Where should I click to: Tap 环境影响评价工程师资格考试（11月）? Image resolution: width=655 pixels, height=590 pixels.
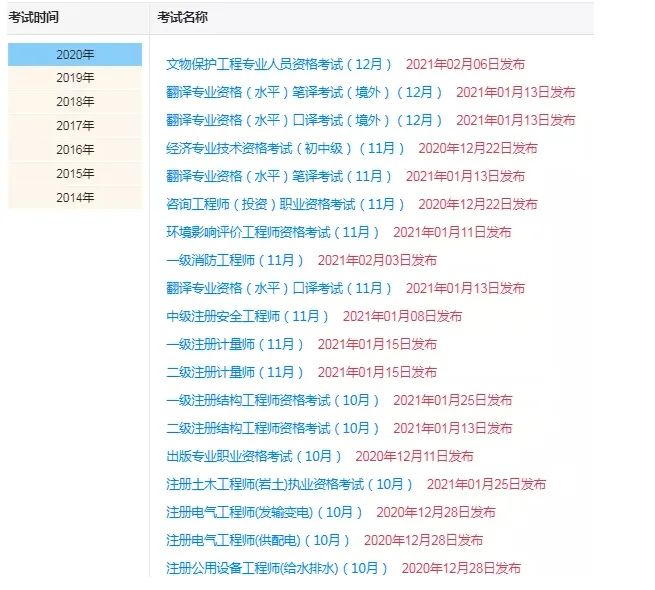point(273,232)
